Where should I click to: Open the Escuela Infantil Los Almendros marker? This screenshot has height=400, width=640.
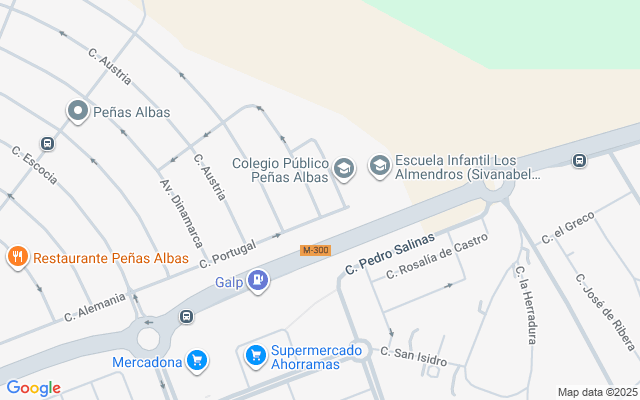[380, 165]
